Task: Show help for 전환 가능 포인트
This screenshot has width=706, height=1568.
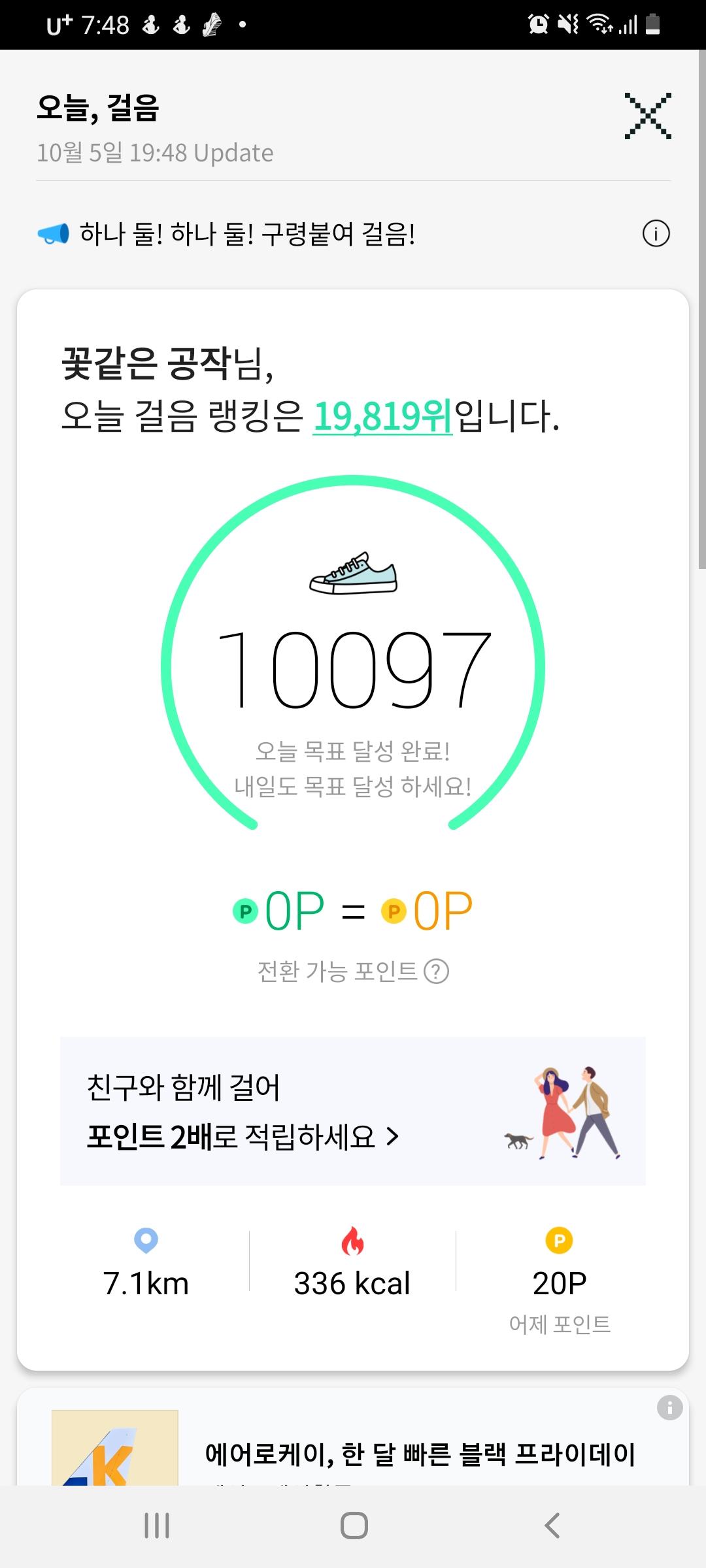Action: [436, 972]
